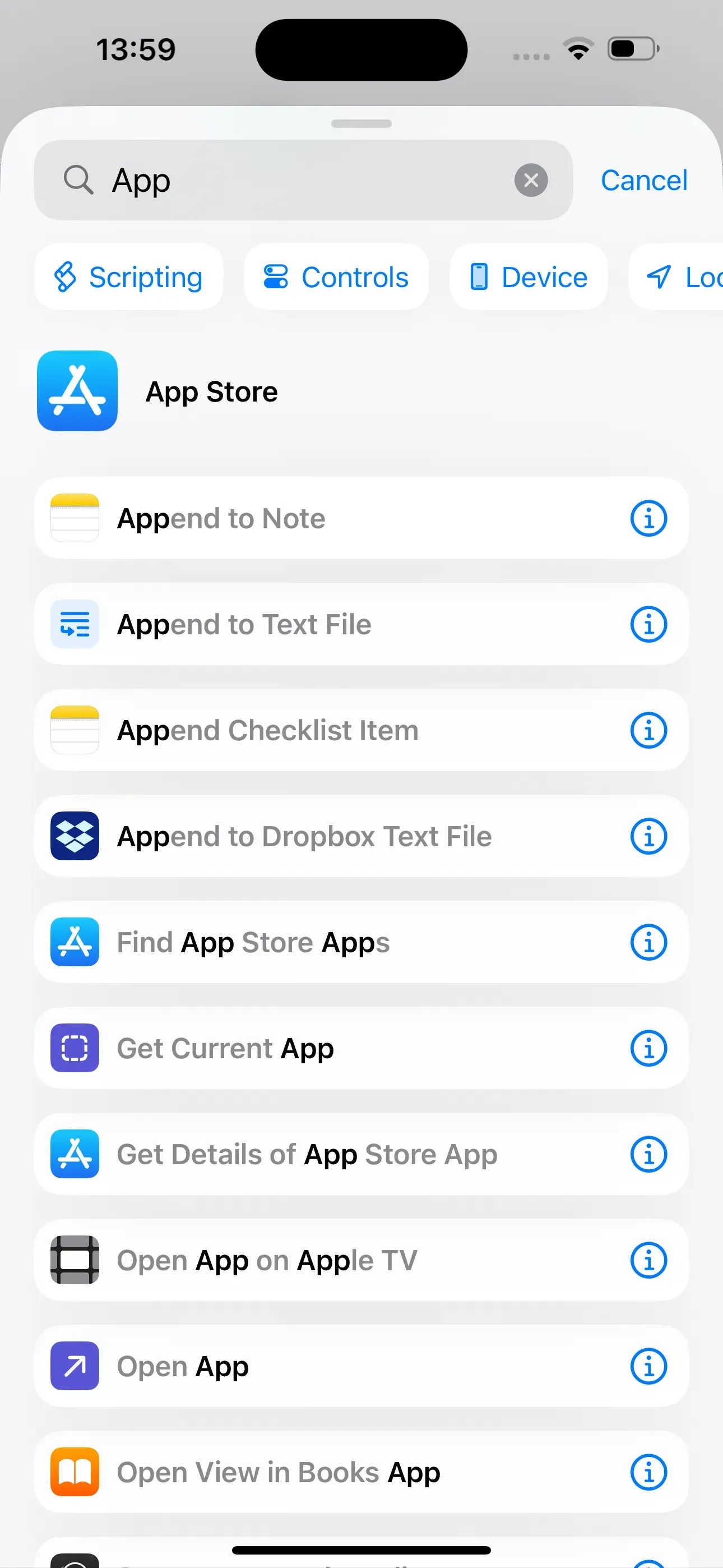Filter actions by Controls category
This screenshot has height=1568, width=723.
click(x=336, y=276)
